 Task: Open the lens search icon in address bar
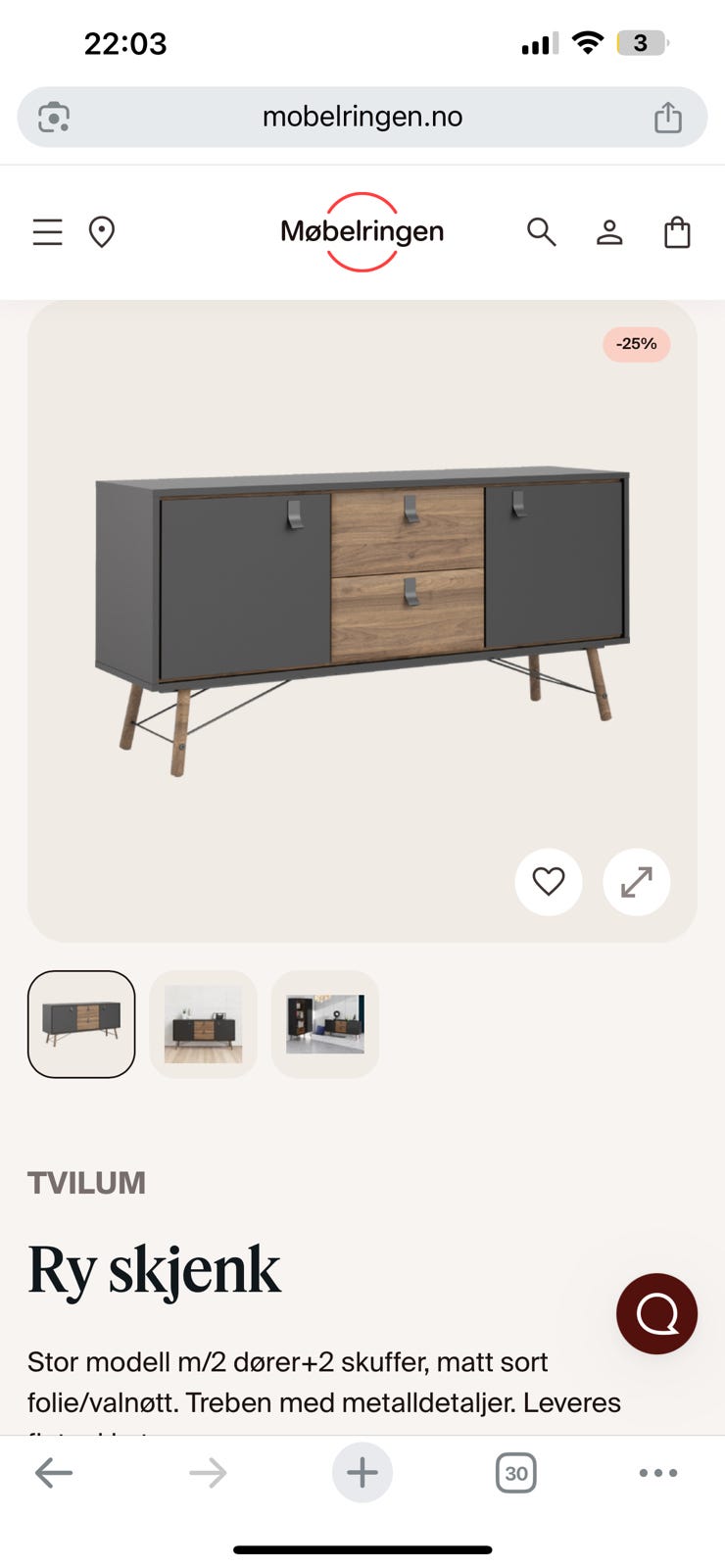point(54,117)
